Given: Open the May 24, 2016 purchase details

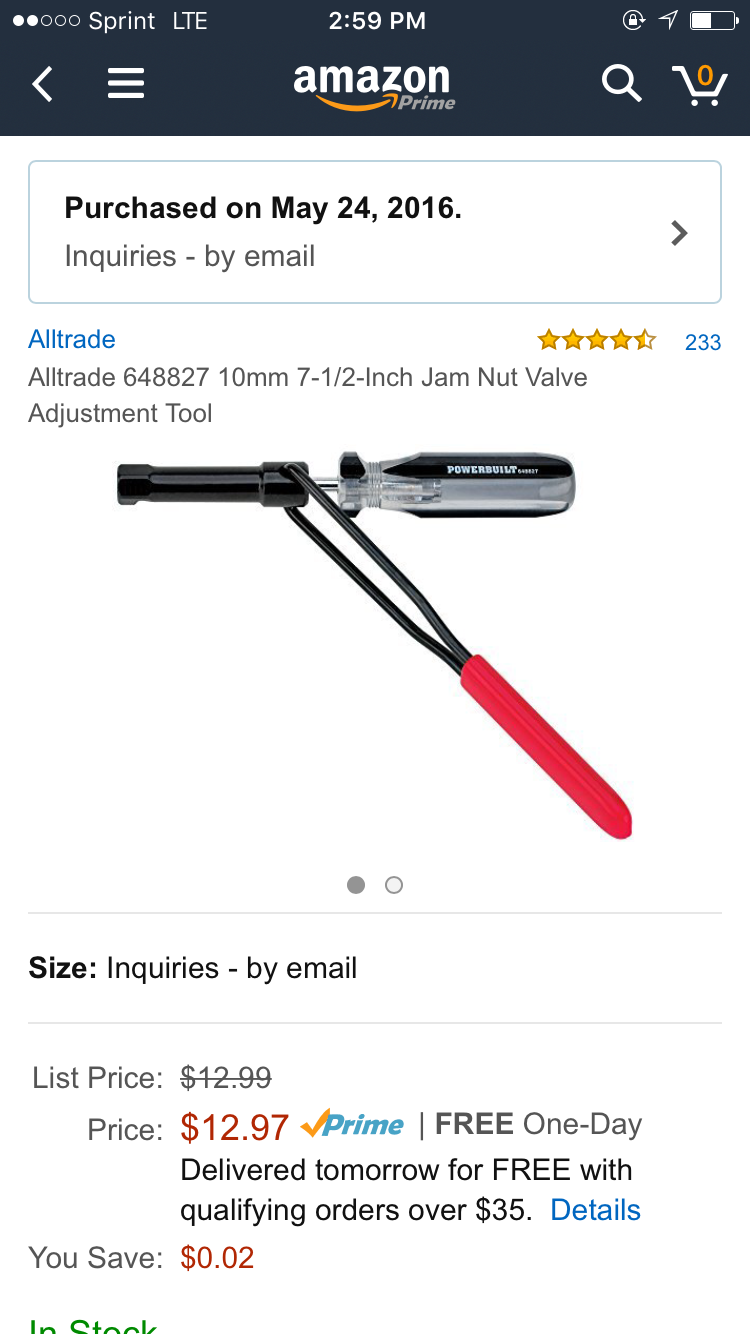Looking at the screenshot, I should pyautogui.click(x=375, y=232).
